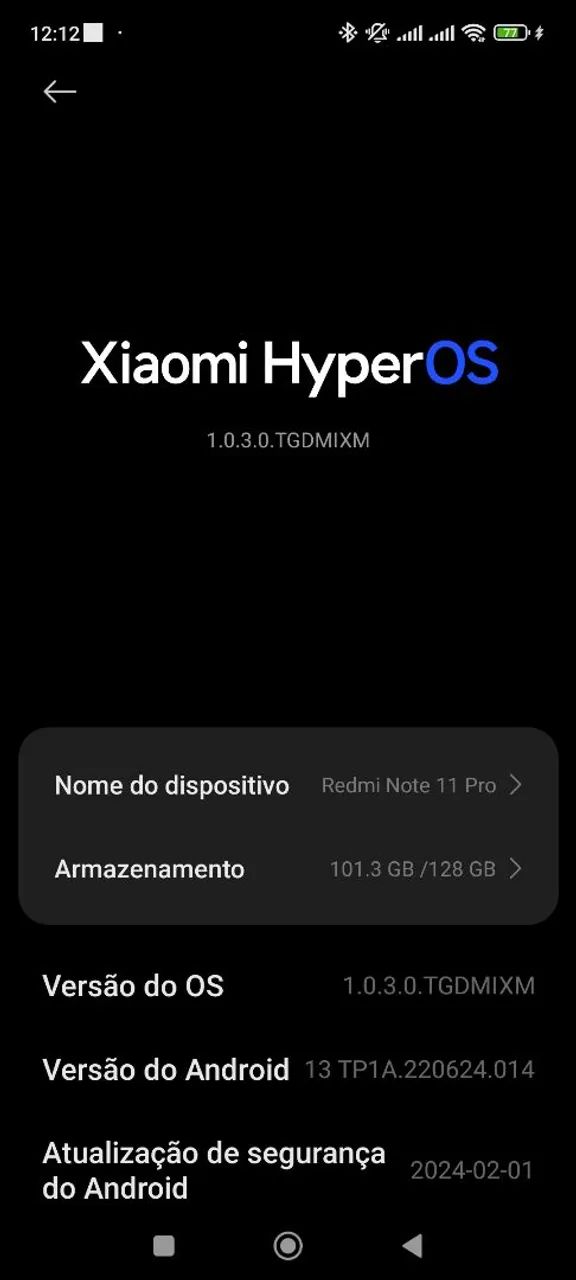Go to the home screen via navigation bar
Screen dimensions: 576x1280
coord(288,1245)
